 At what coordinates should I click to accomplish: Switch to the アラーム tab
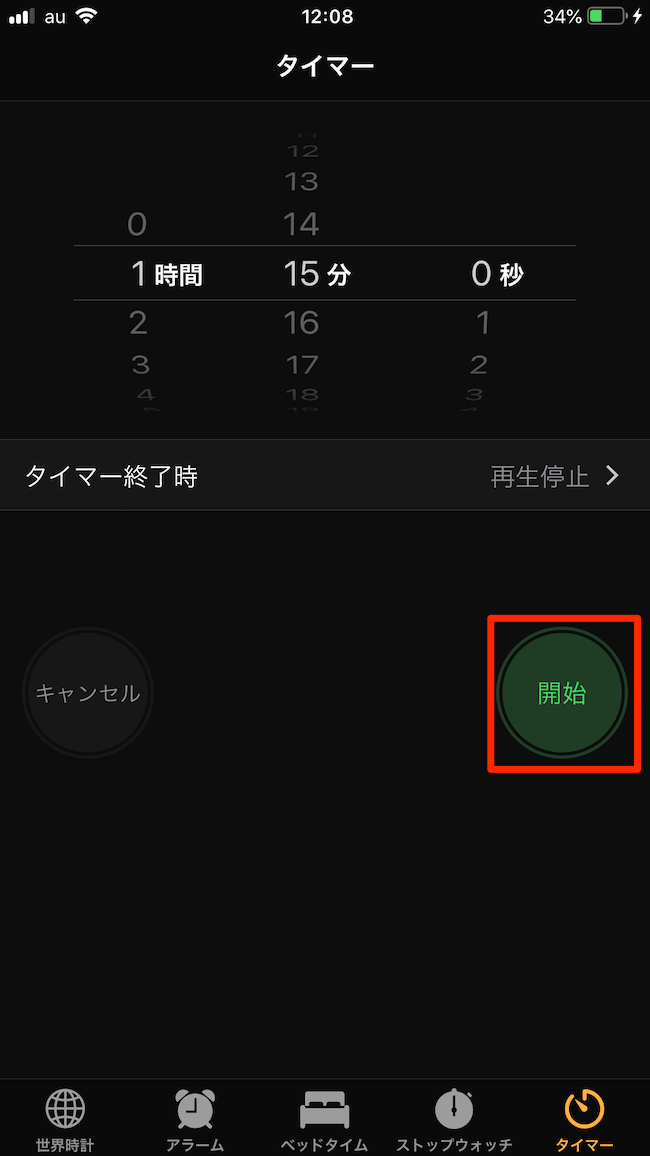[195, 1118]
